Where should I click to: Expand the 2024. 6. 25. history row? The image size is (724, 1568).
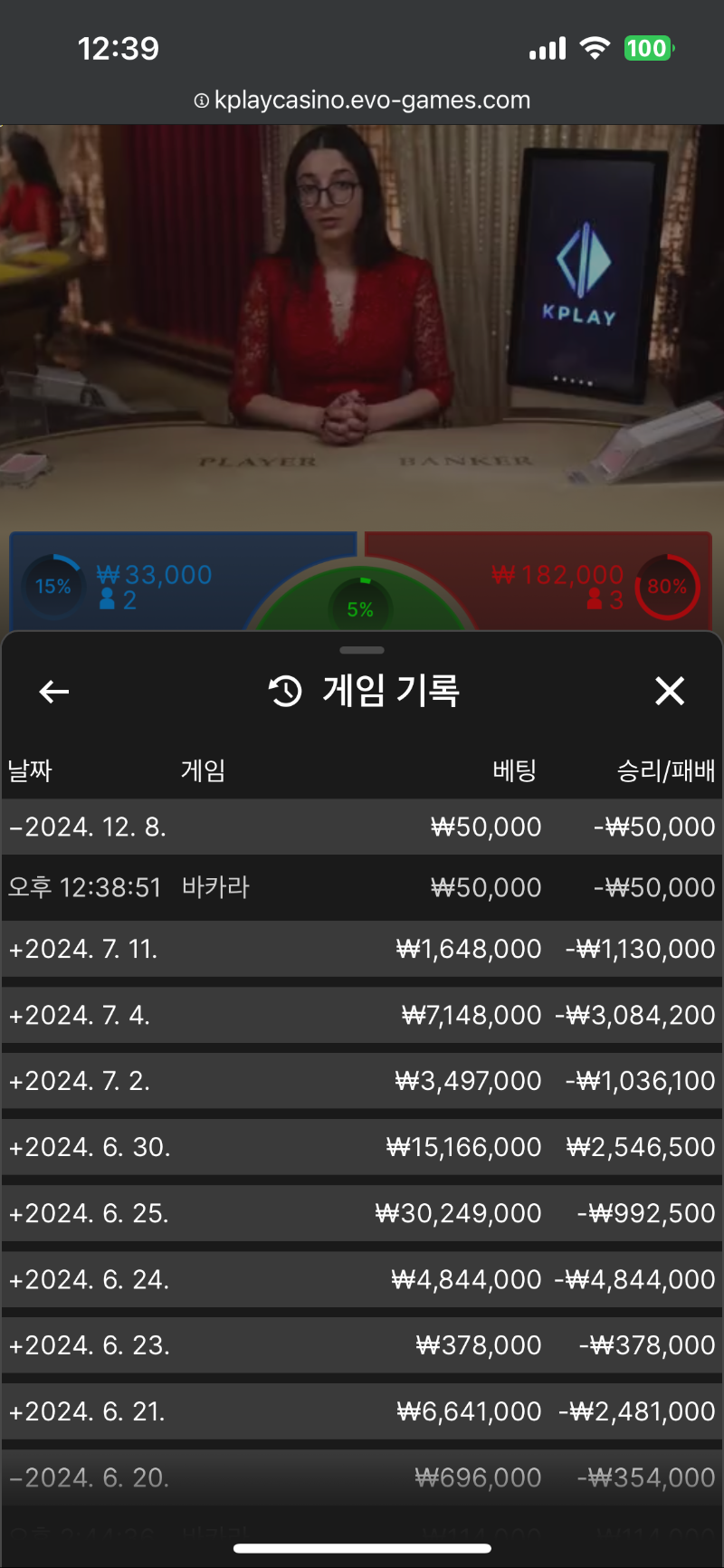point(362,1213)
